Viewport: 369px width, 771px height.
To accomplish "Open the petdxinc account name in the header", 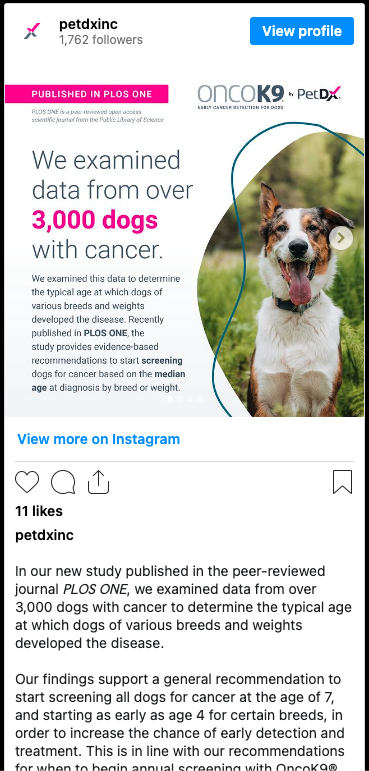I will coord(89,24).
